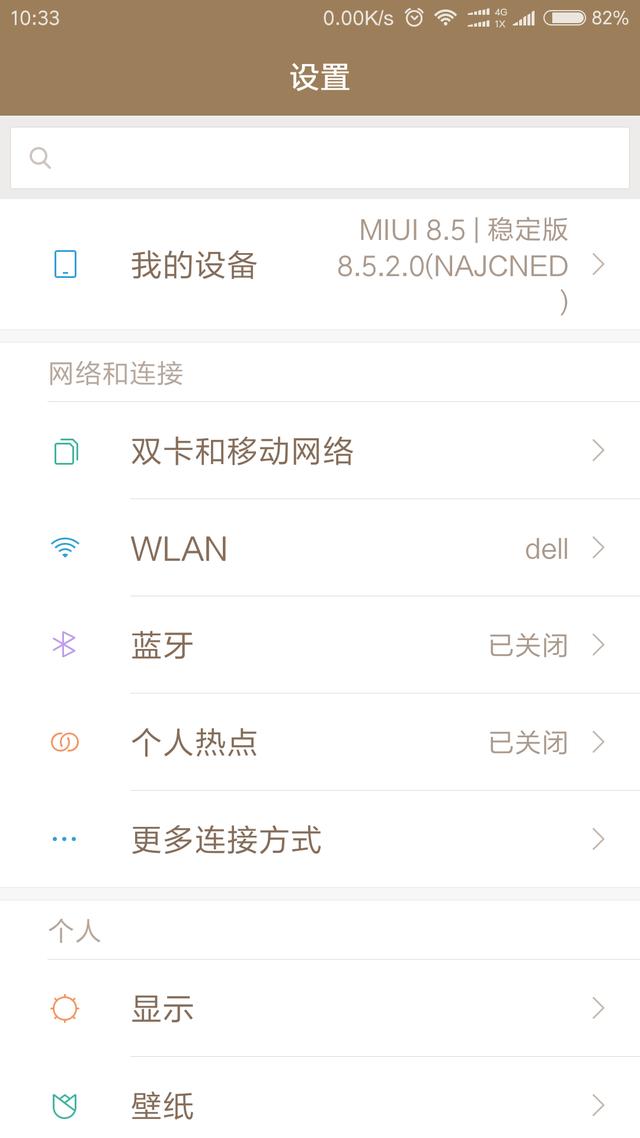Viewport: 640px width, 1138px height.
Task: Open 双卡和移动网络 settings
Action: click(320, 451)
